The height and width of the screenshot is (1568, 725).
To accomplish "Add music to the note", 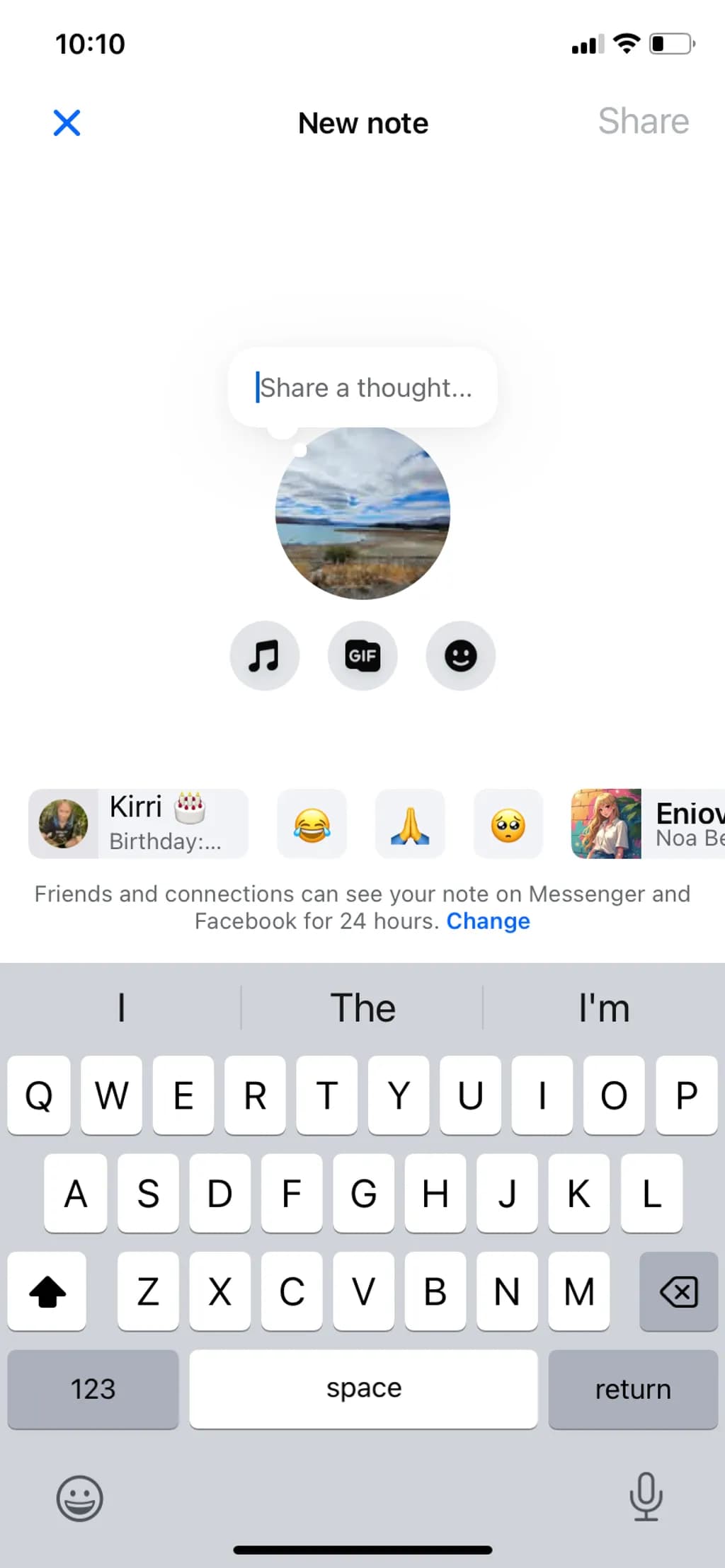I will tap(265, 656).
